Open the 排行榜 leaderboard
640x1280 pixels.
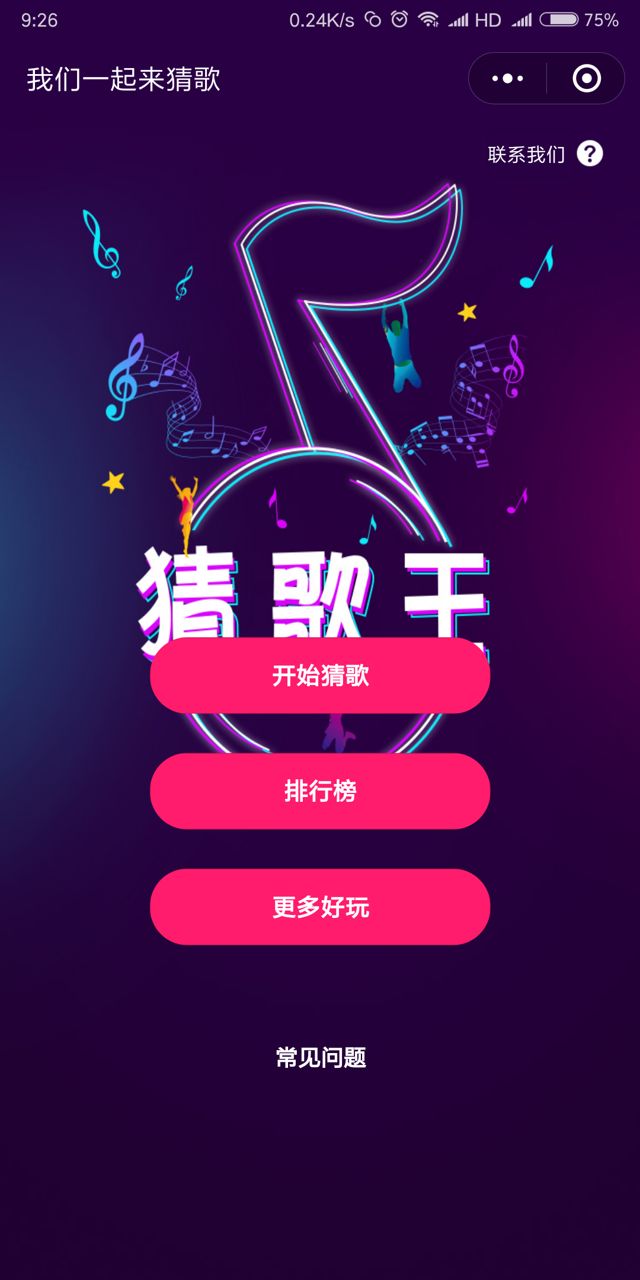[320, 791]
